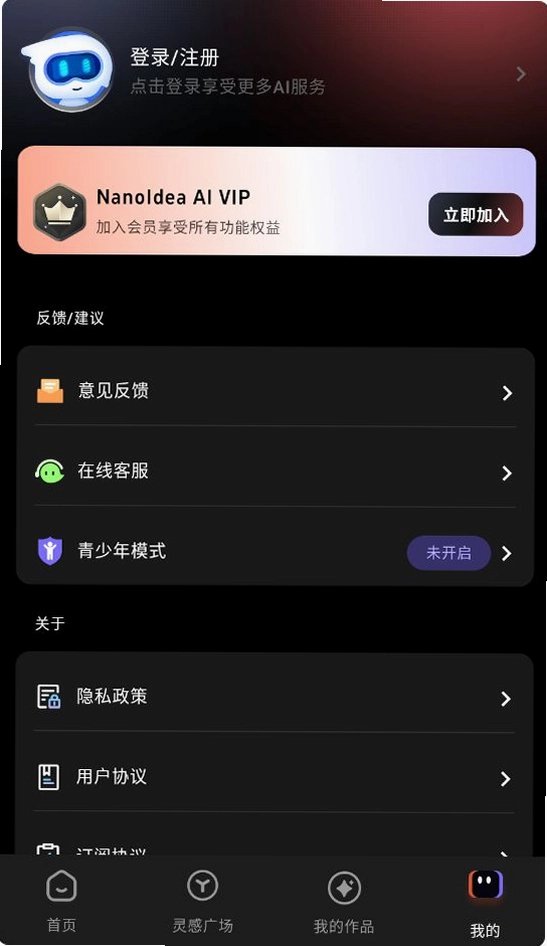The width and height of the screenshot is (547, 946).
Task: Tap the 立即加入 VIP button
Action: [x=475, y=215]
